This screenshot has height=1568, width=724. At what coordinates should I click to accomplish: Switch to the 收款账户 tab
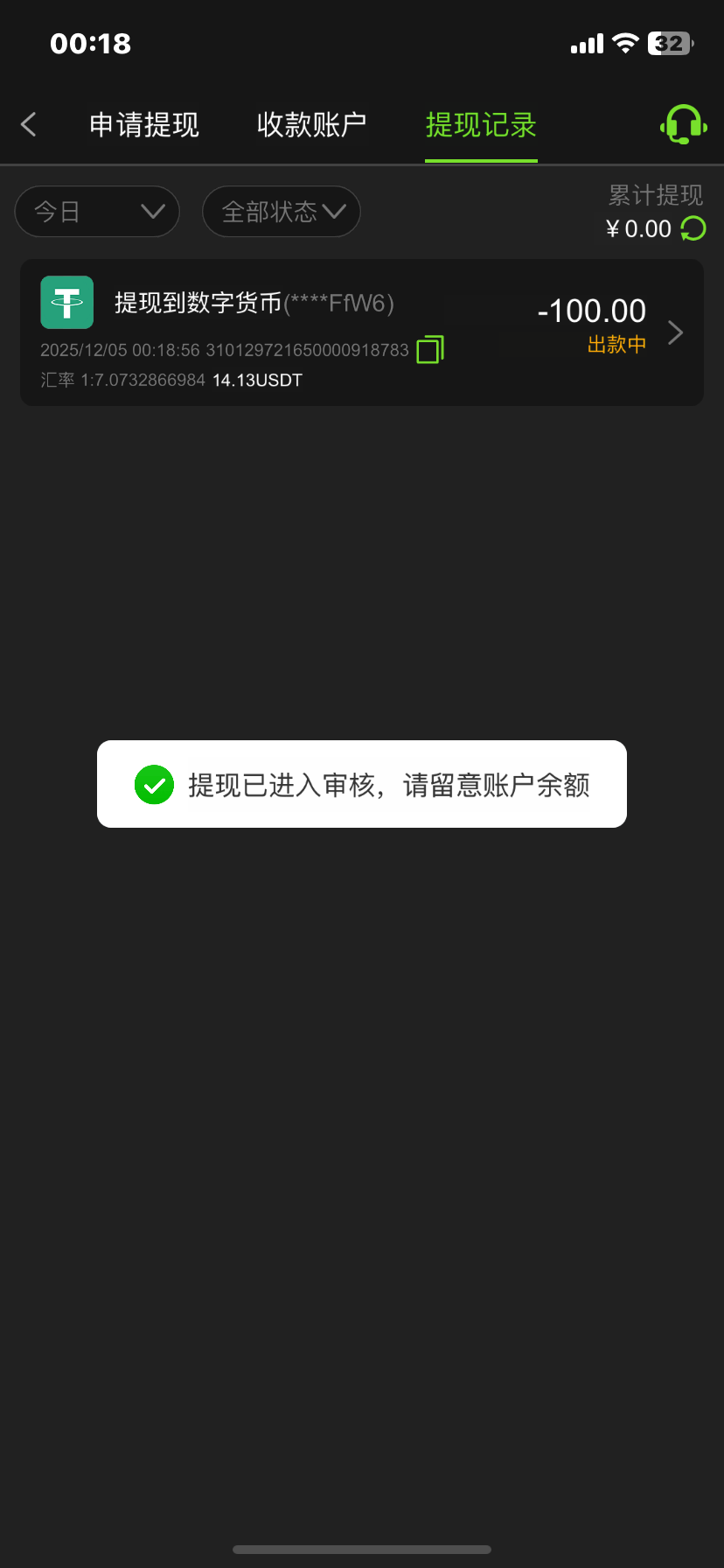[311, 124]
